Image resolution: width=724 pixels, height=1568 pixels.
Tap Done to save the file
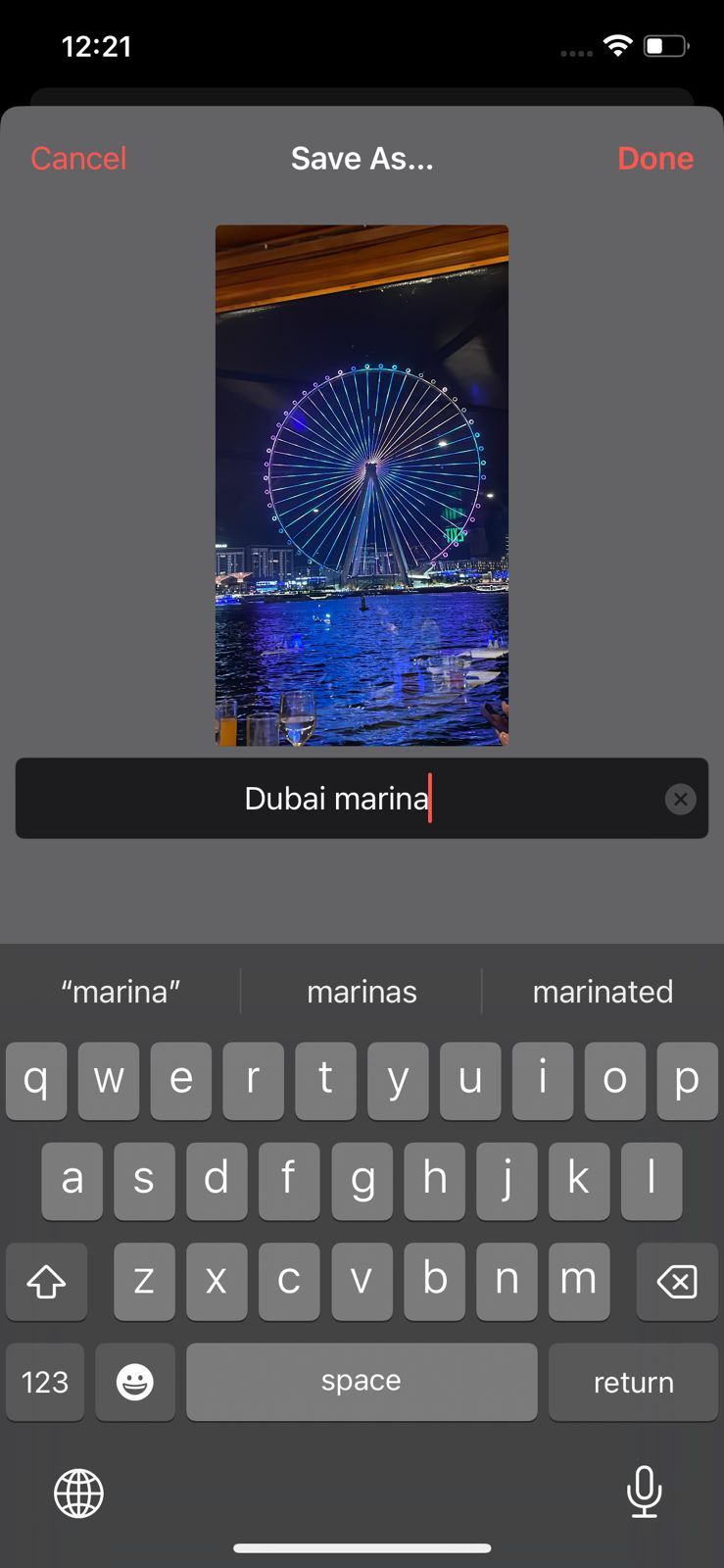(654, 158)
